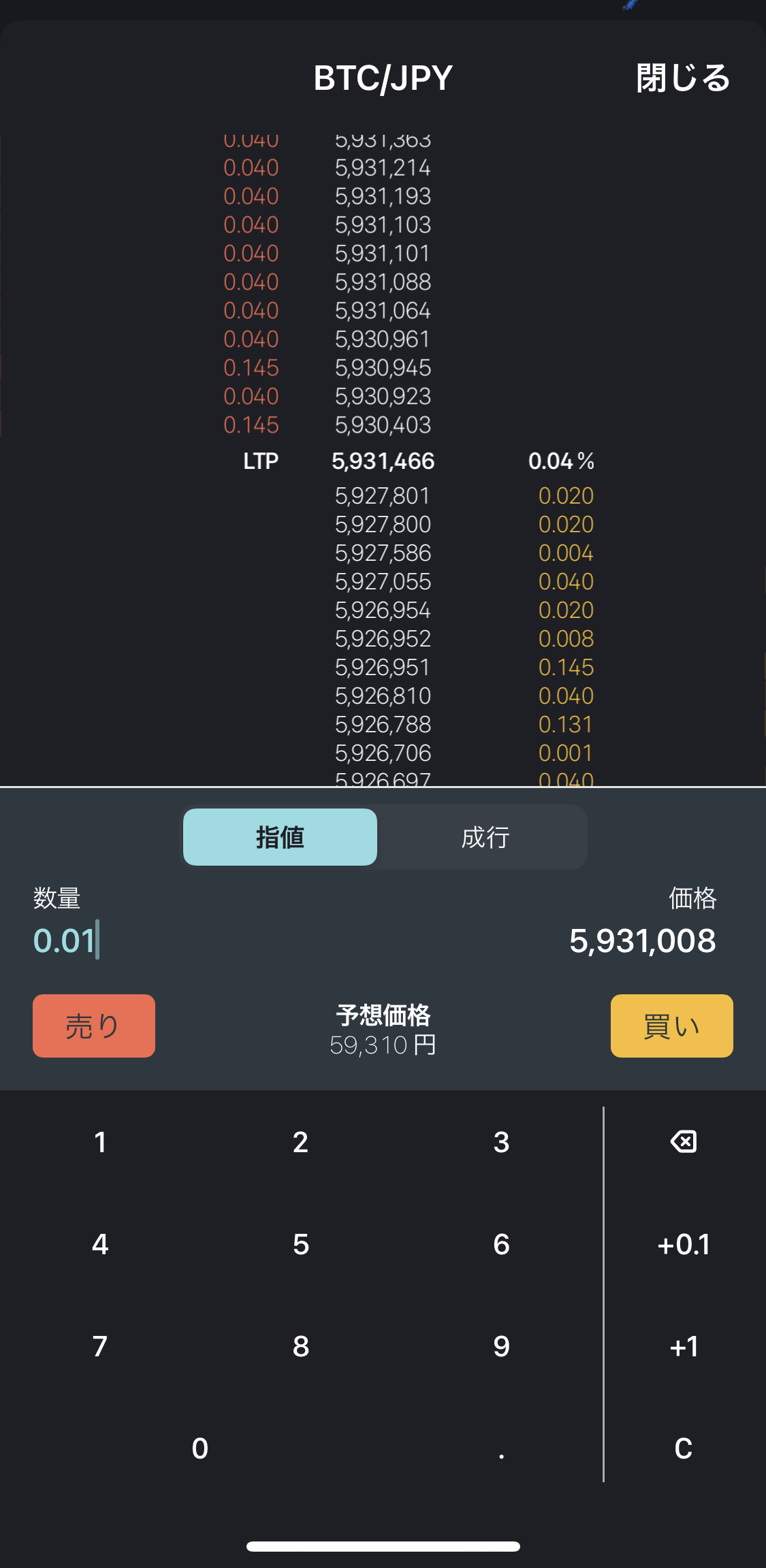Tap the 買い buy button
The height and width of the screenshot is (1568, 766).
click(x=671, y=1026)
